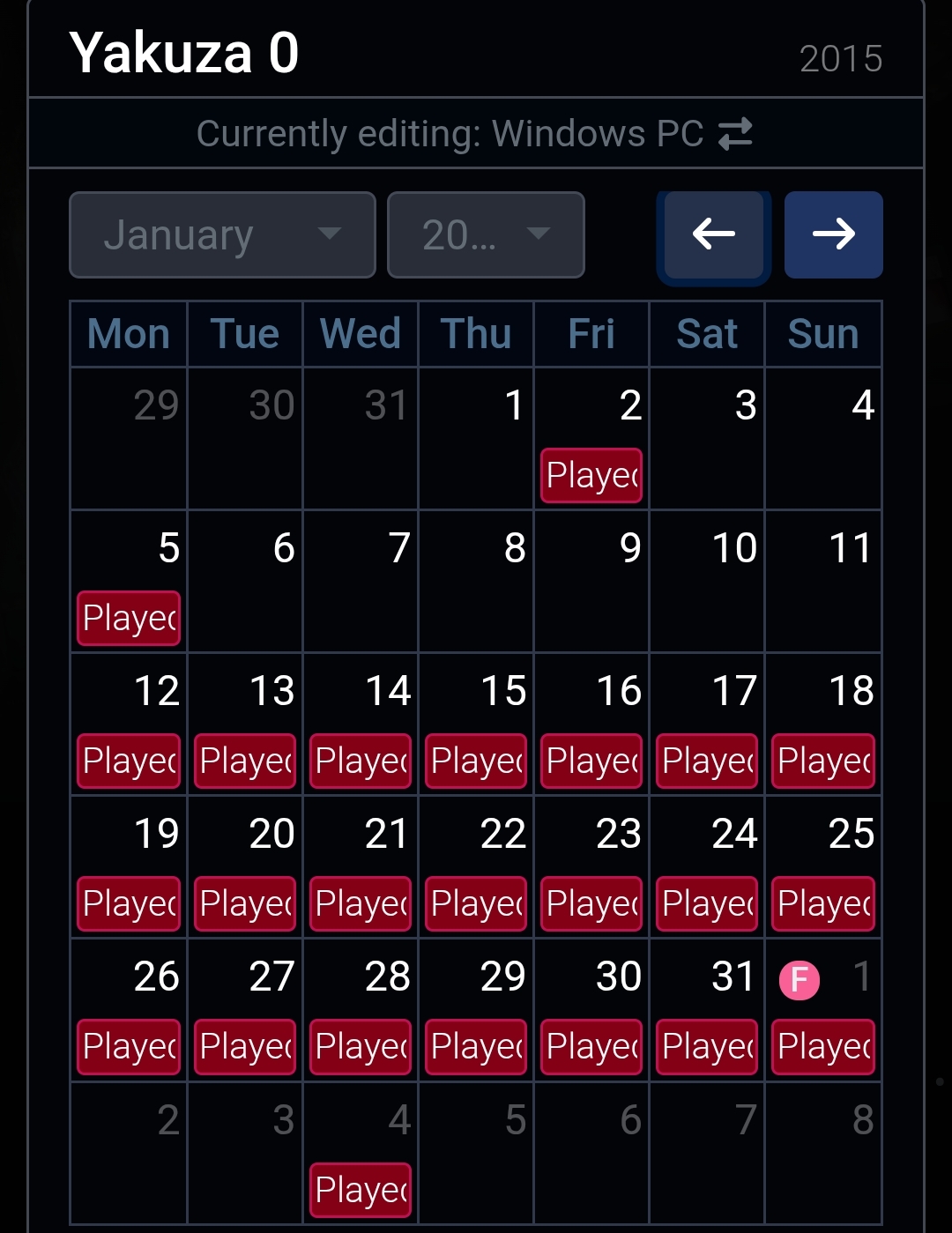Select January 6 on the calendar
The height and width of the screenshot is (1233, 952).
245,580
